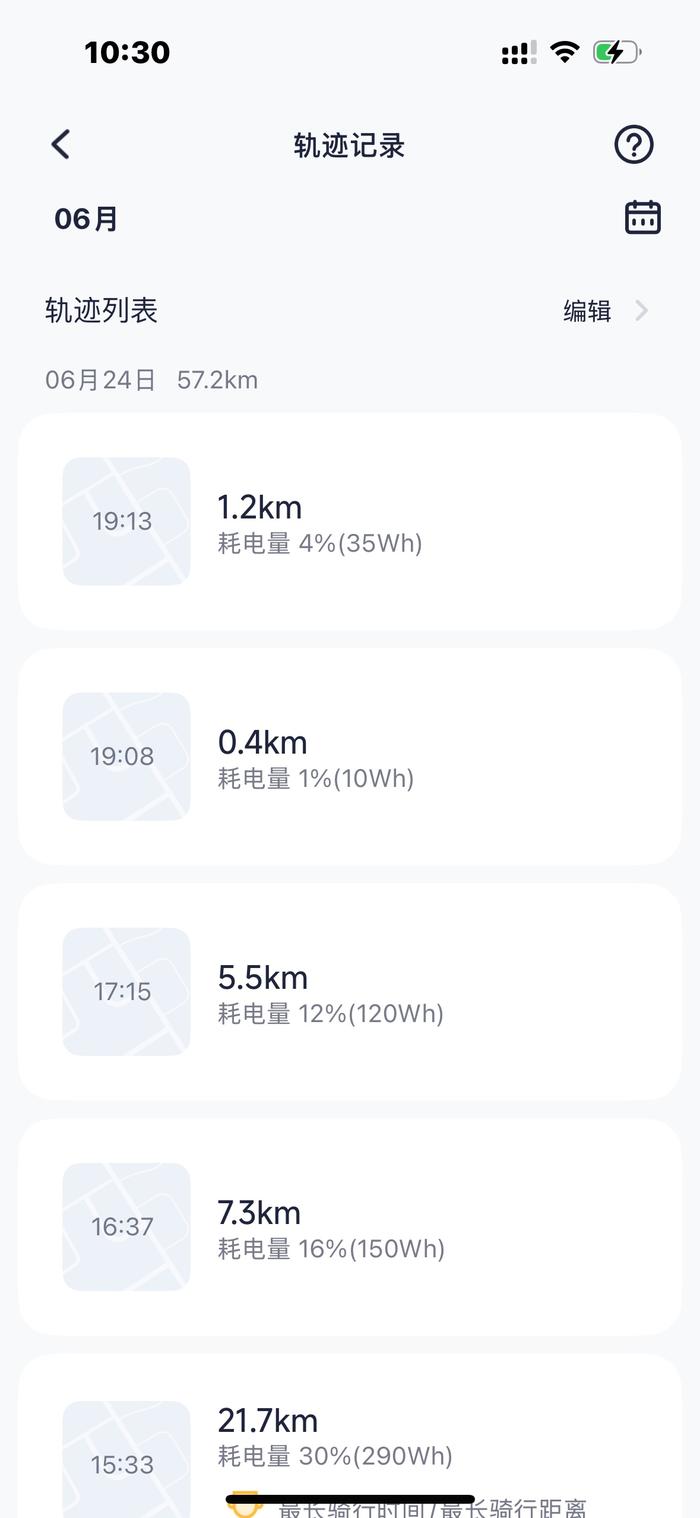Open the help question-mark icon

click(633, 145)
